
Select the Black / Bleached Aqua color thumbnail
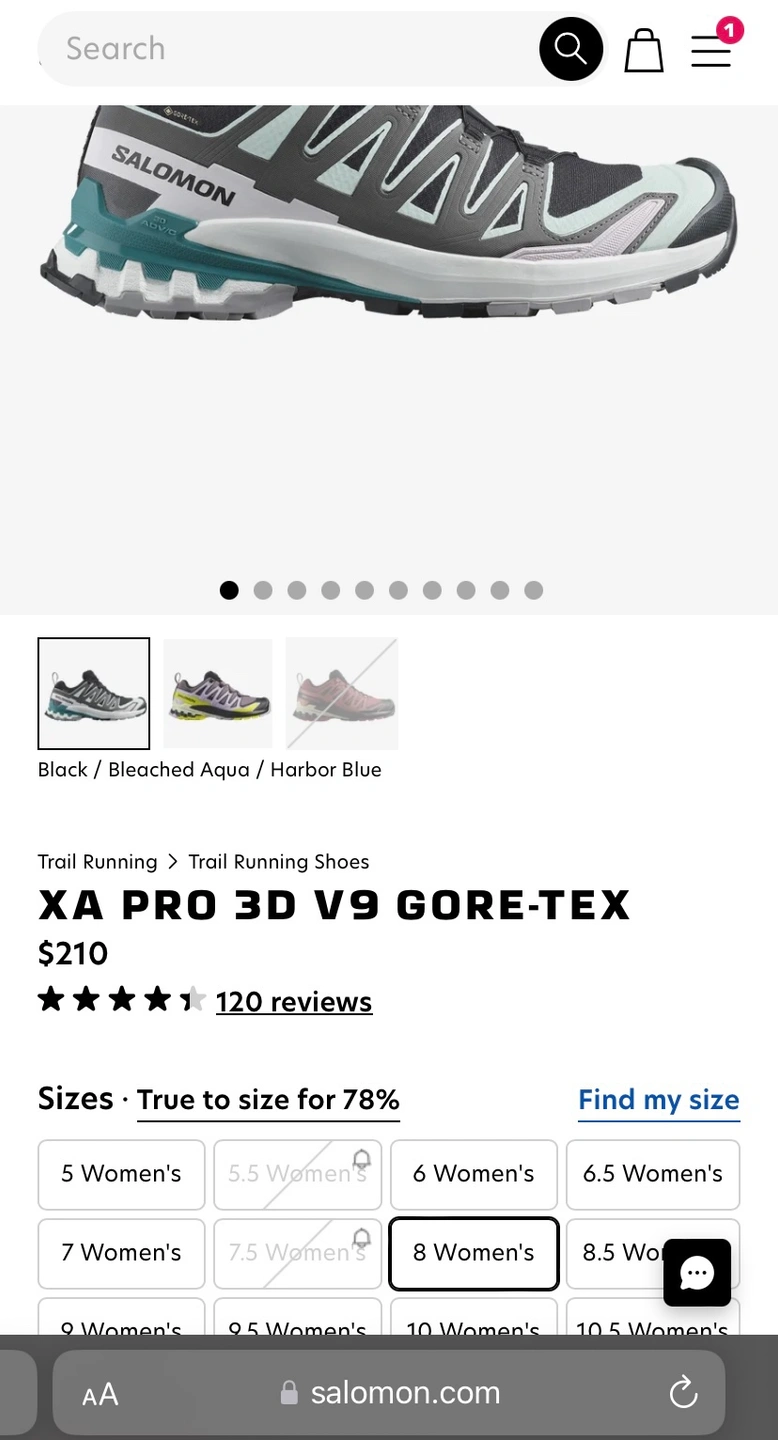[x=94, y=694]
